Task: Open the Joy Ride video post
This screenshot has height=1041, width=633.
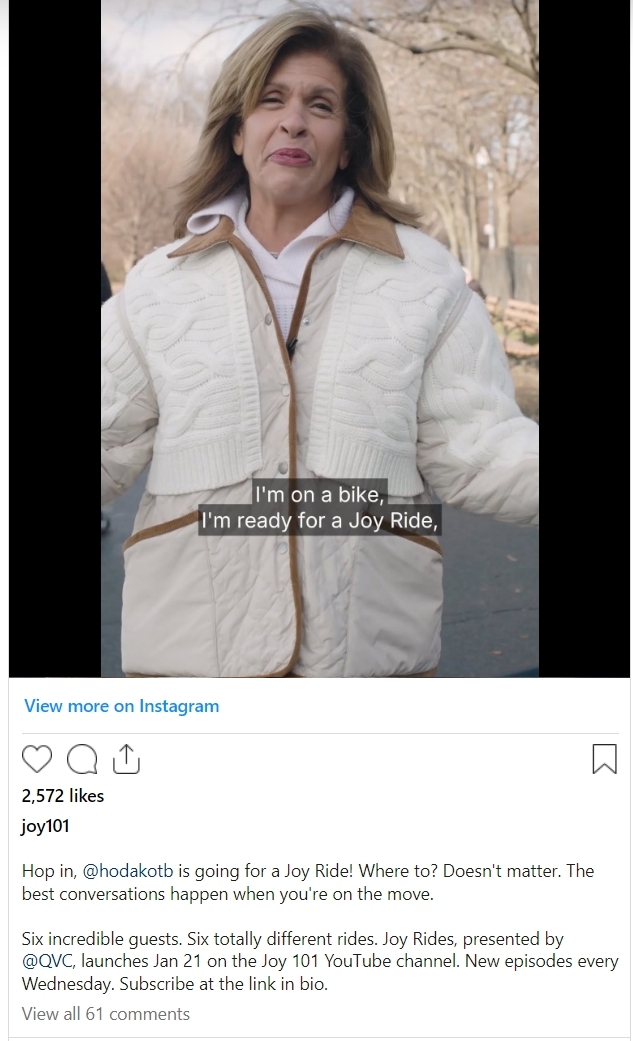Action: (x=319, y=338)
